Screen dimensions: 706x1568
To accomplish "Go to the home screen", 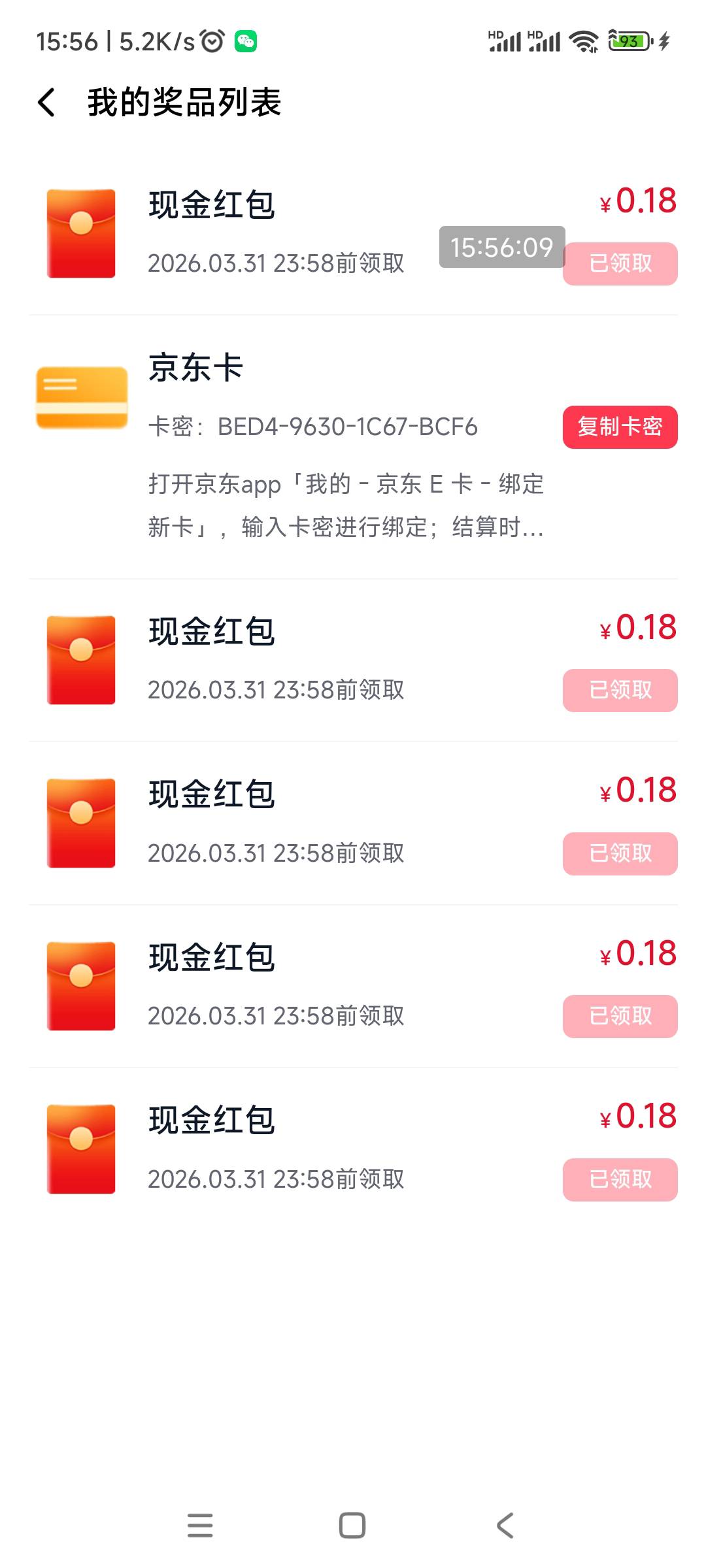I will coord(352,1526).
